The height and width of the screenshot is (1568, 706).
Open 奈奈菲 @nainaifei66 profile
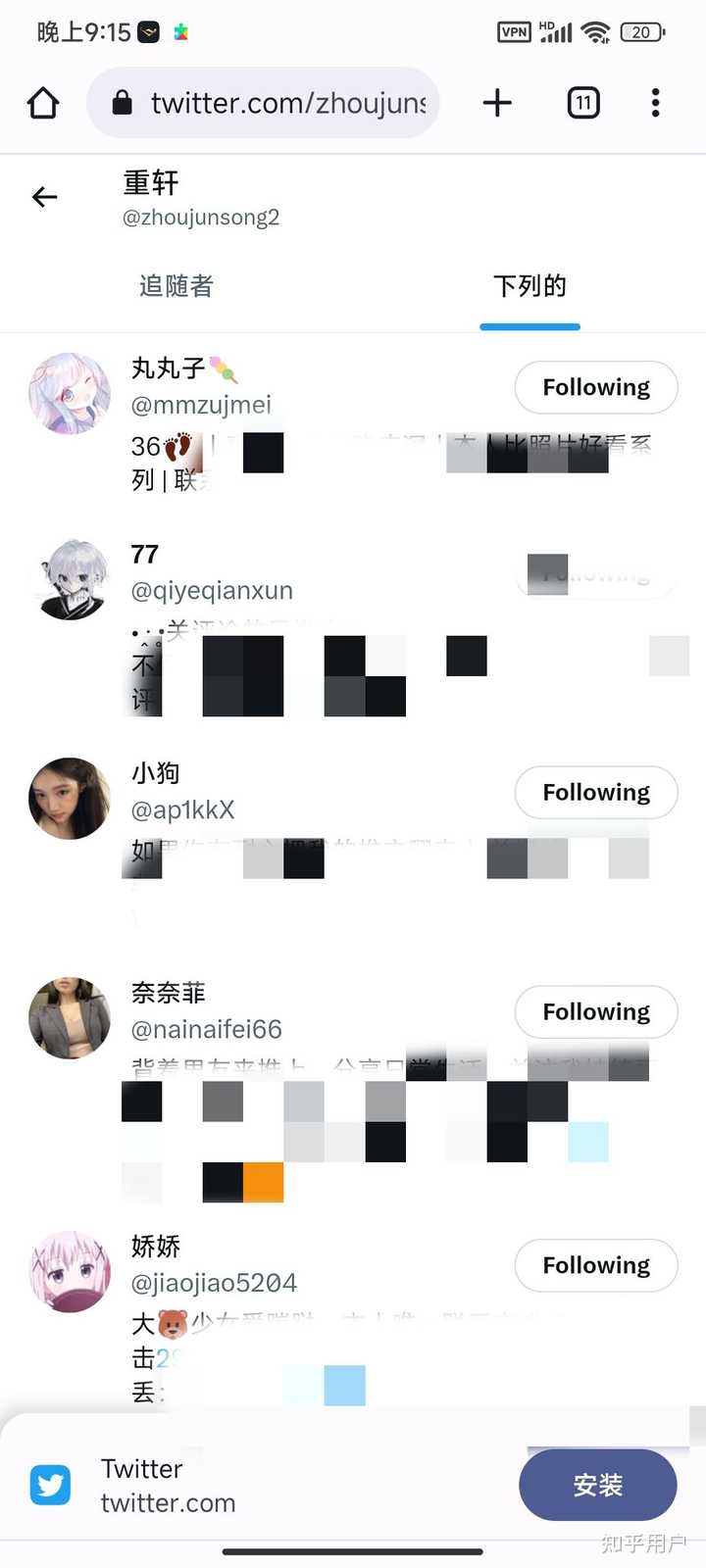(x=206, y=1011)
